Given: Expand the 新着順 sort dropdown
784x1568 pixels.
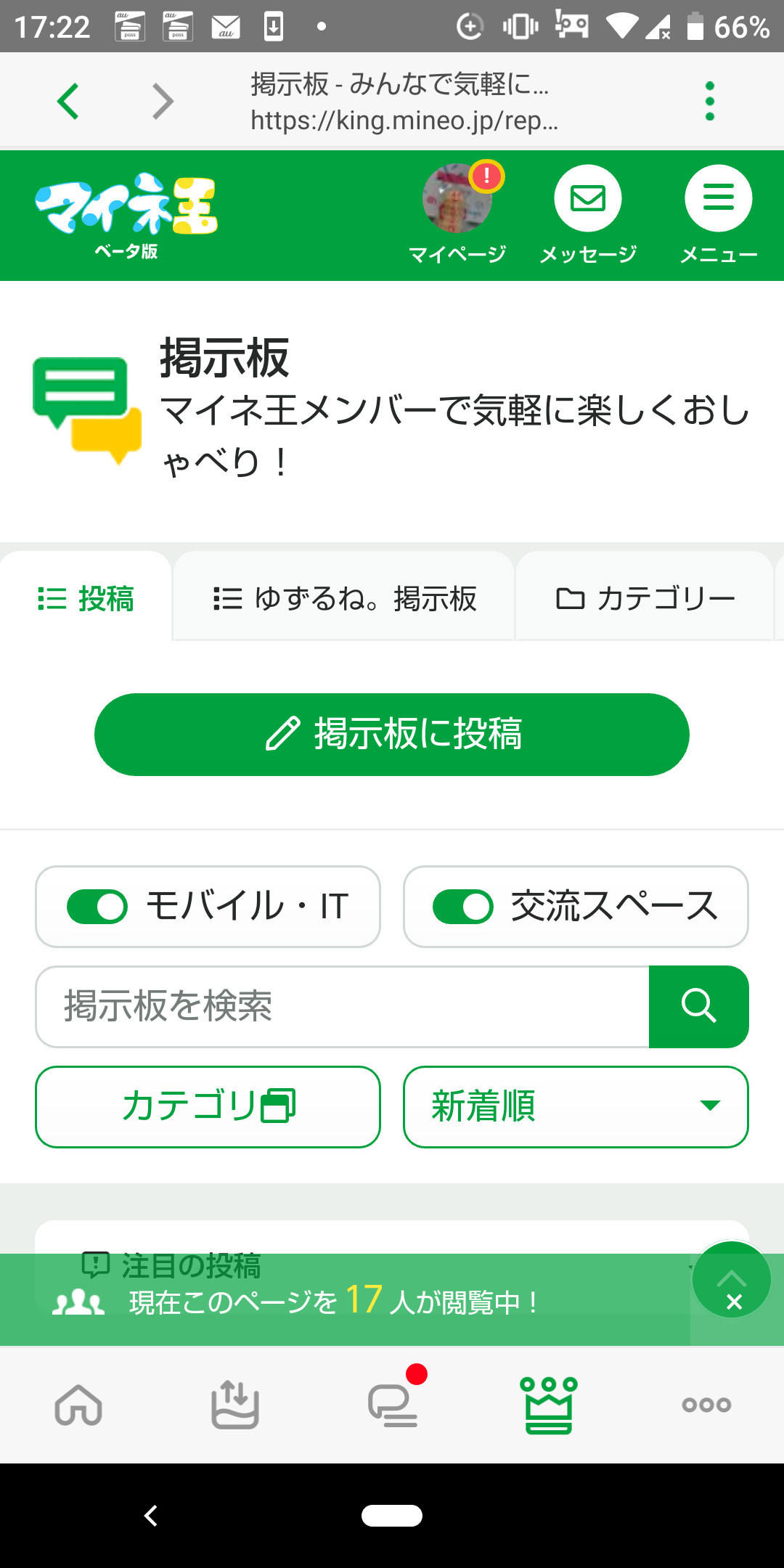Looking at the screenshot, I should pos(576,1106).
